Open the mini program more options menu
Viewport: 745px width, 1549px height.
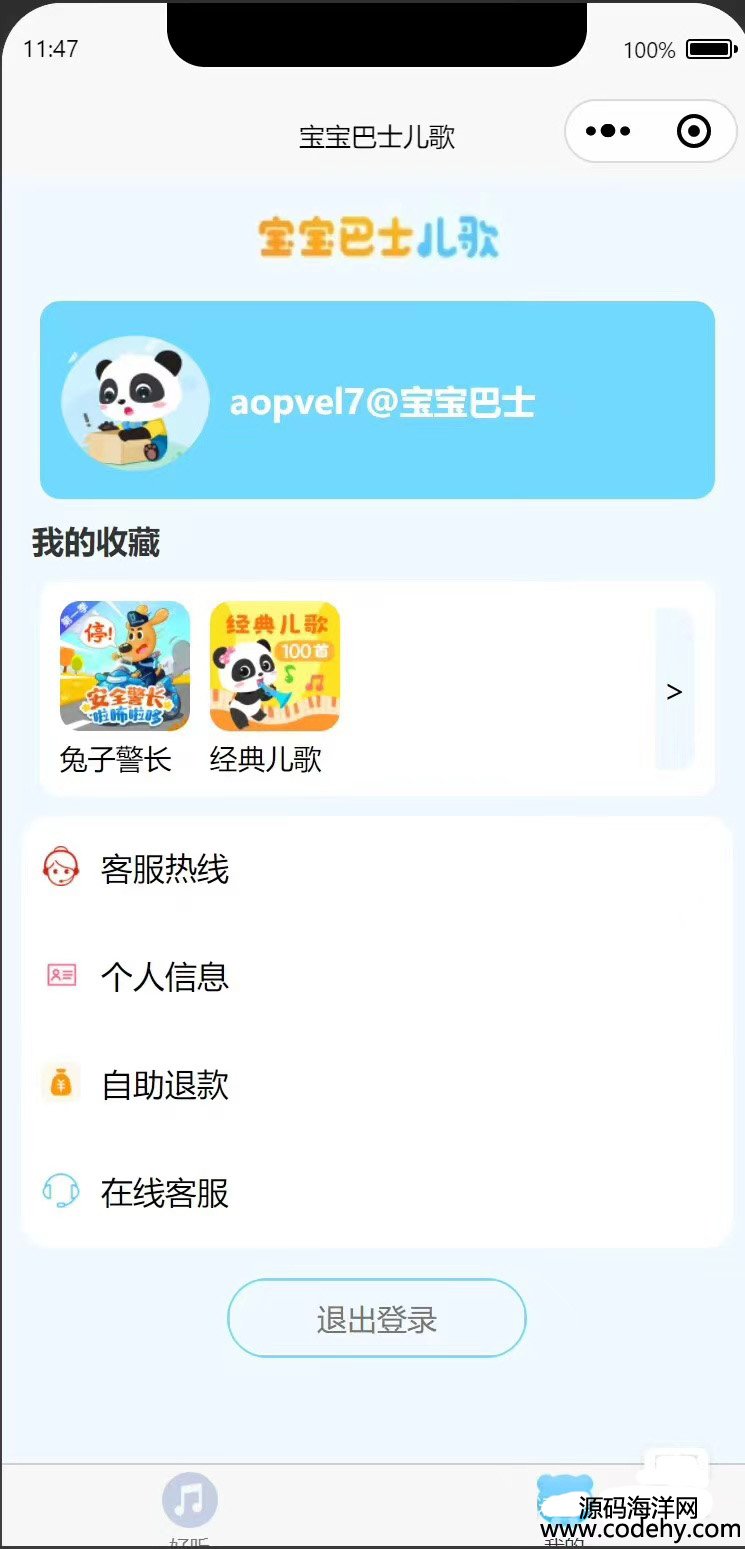pyautogui.click(x=608, y=131)
